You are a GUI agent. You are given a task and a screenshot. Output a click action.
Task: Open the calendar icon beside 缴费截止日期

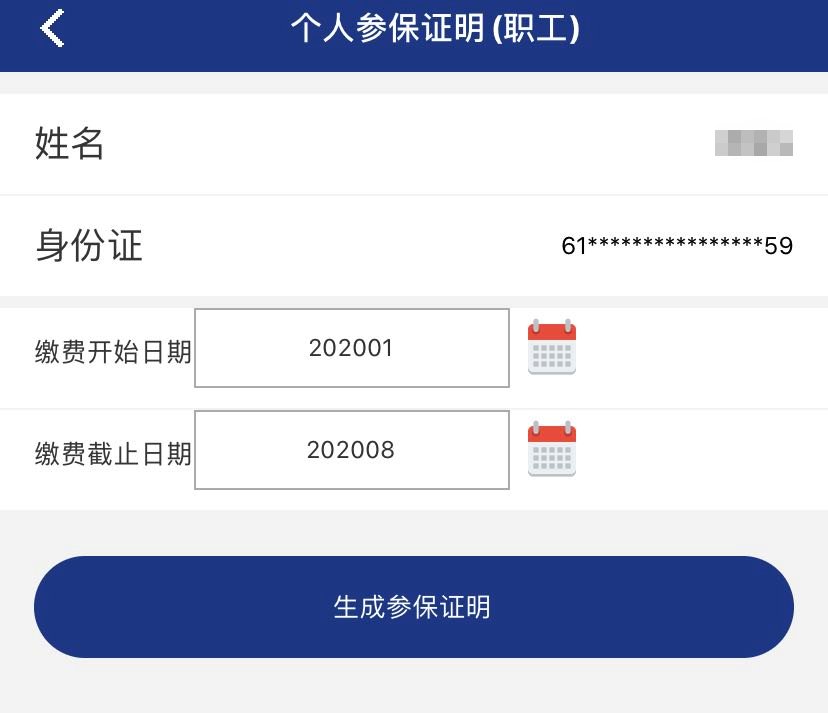[x=552, y=449]
